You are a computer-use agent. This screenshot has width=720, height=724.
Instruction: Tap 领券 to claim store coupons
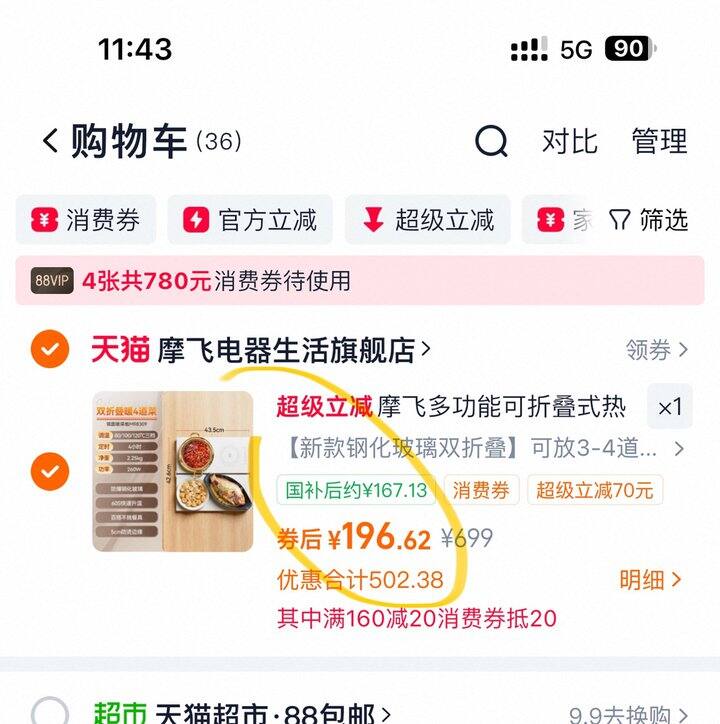click(x=657, y=350)
